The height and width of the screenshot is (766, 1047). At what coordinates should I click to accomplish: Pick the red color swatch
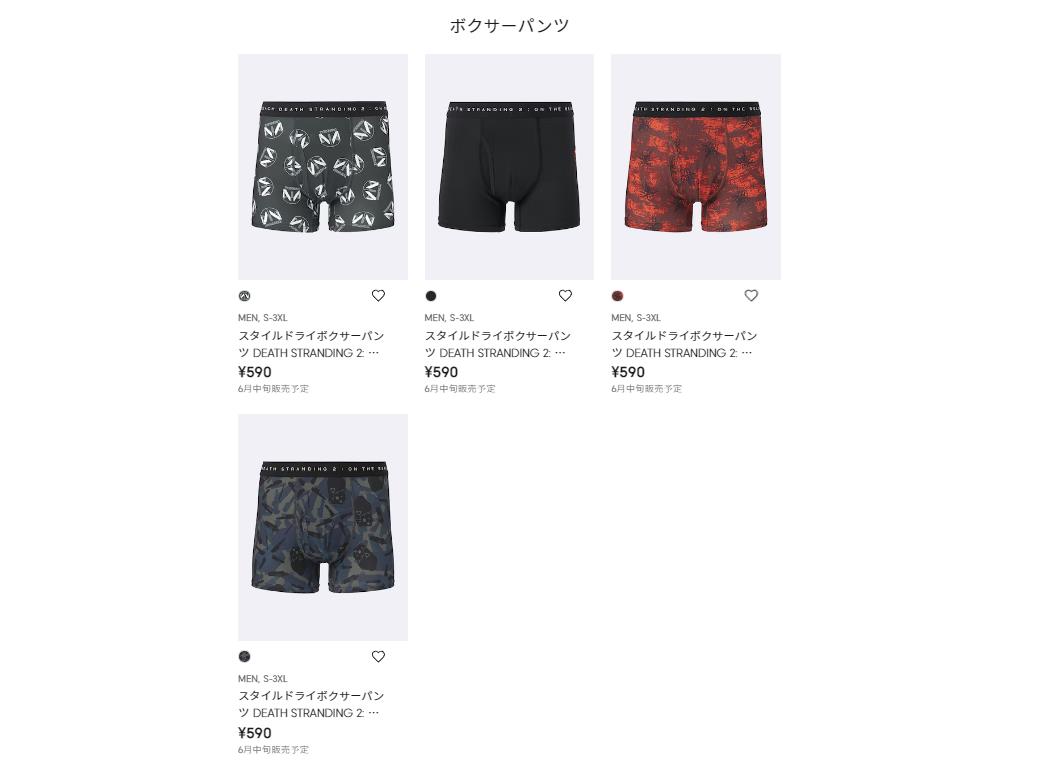coord(617,296)
